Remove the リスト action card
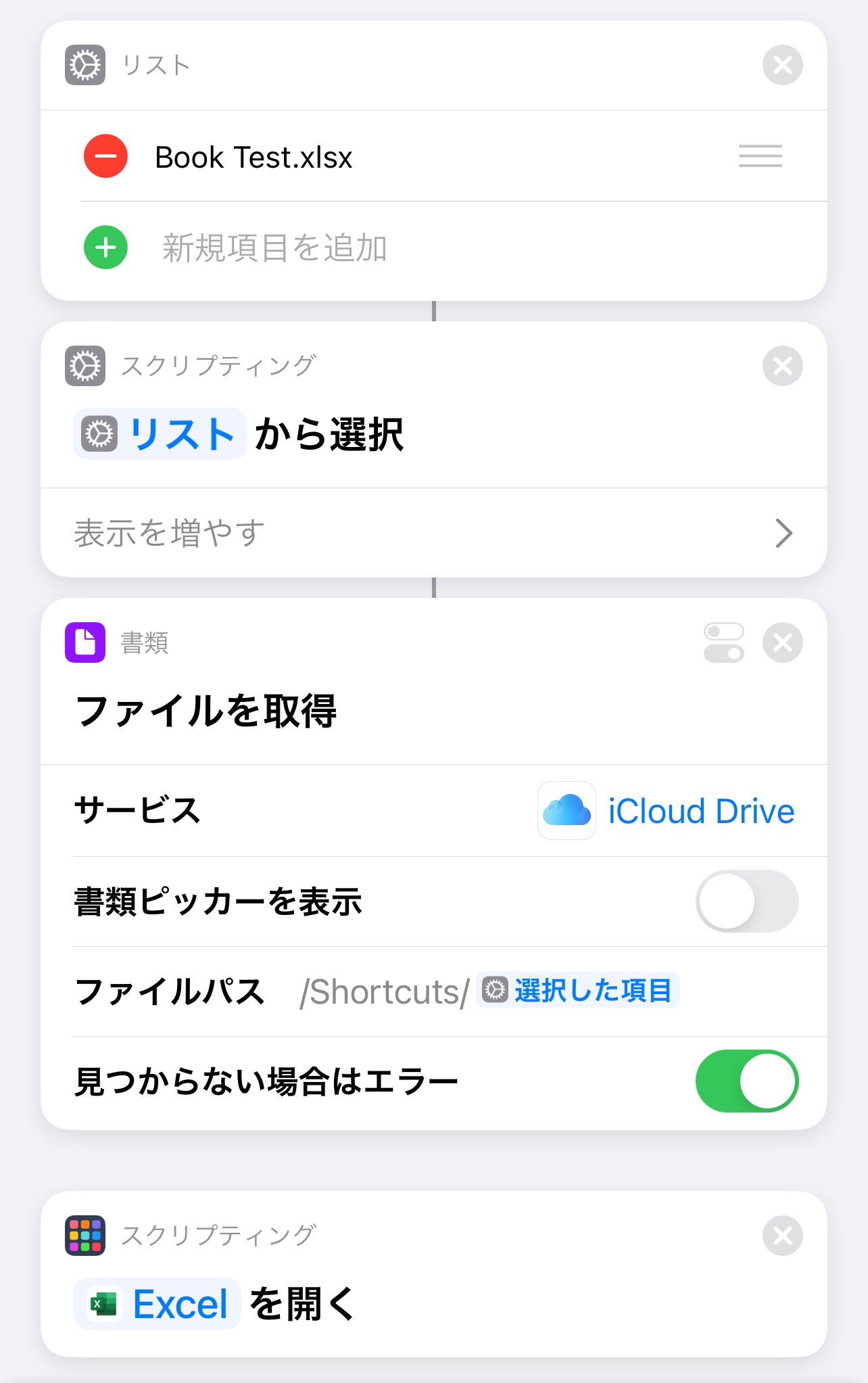Screen dimensions: 868x1383 782,65
